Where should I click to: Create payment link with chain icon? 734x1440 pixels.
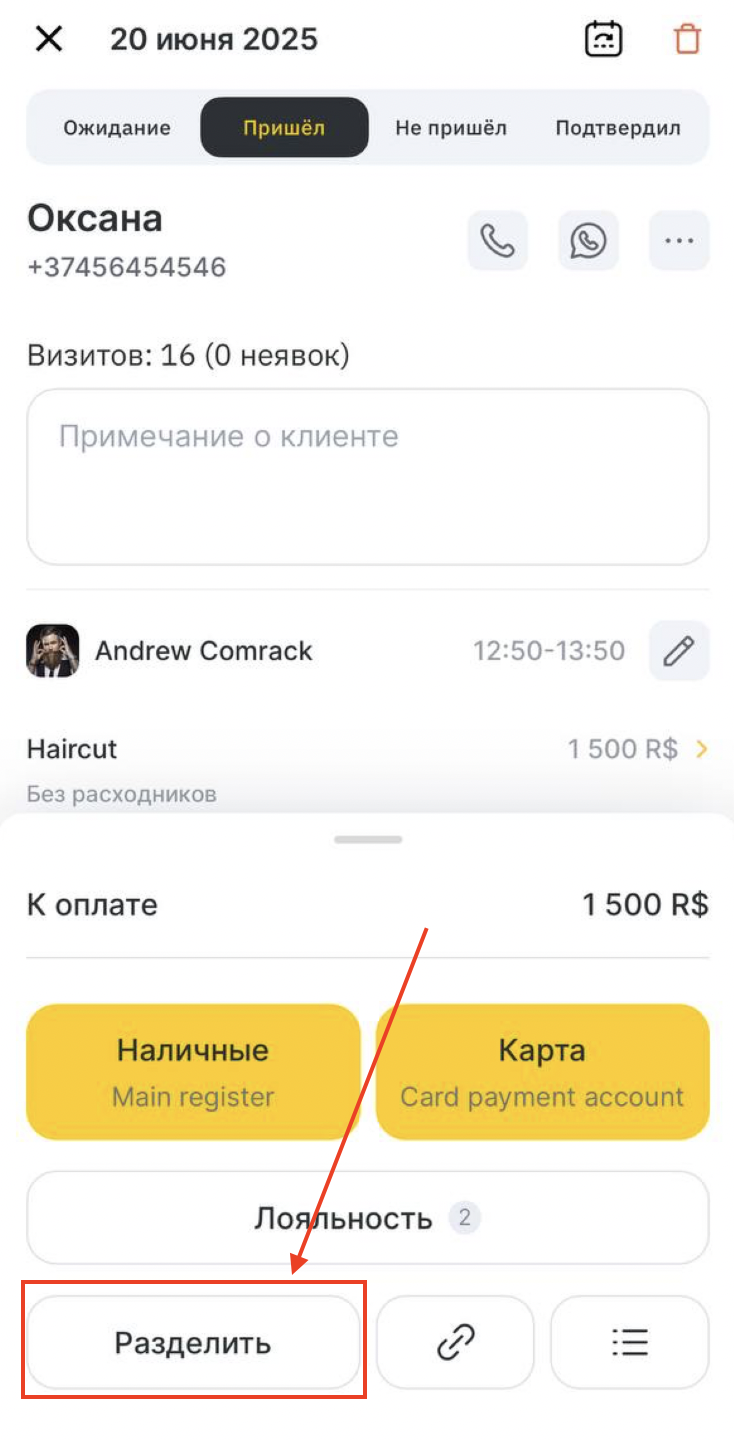pyautogui.click(x=455, y=1342)
